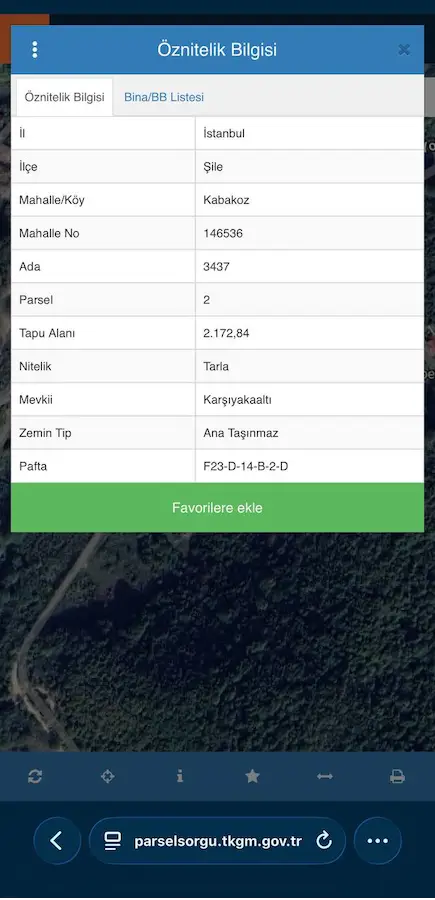Open browser more options menu
This screenshot has height=900, width=435.
[378, 841]
